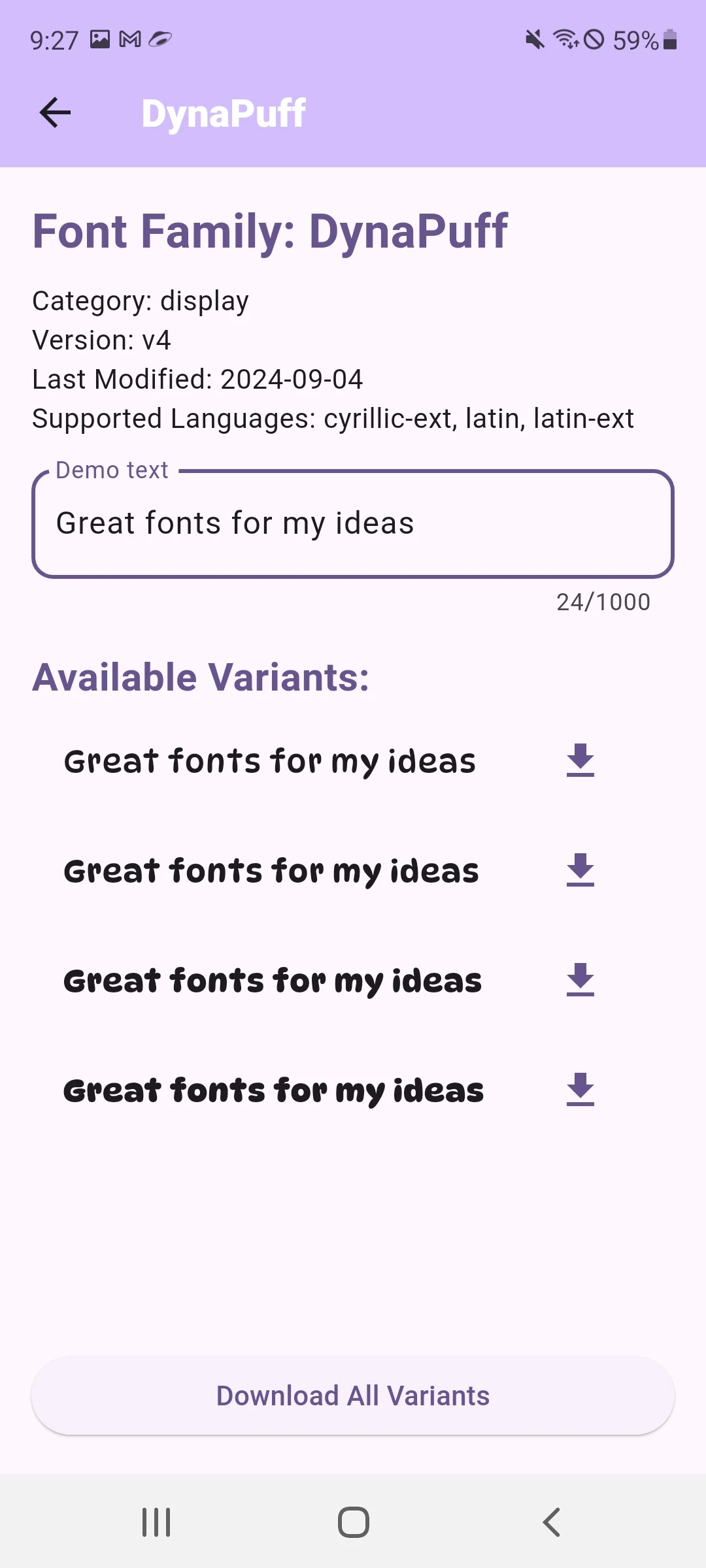Tap Download All Variants
This screenshot has width=706, height=1568.
tap(353, 1396)
